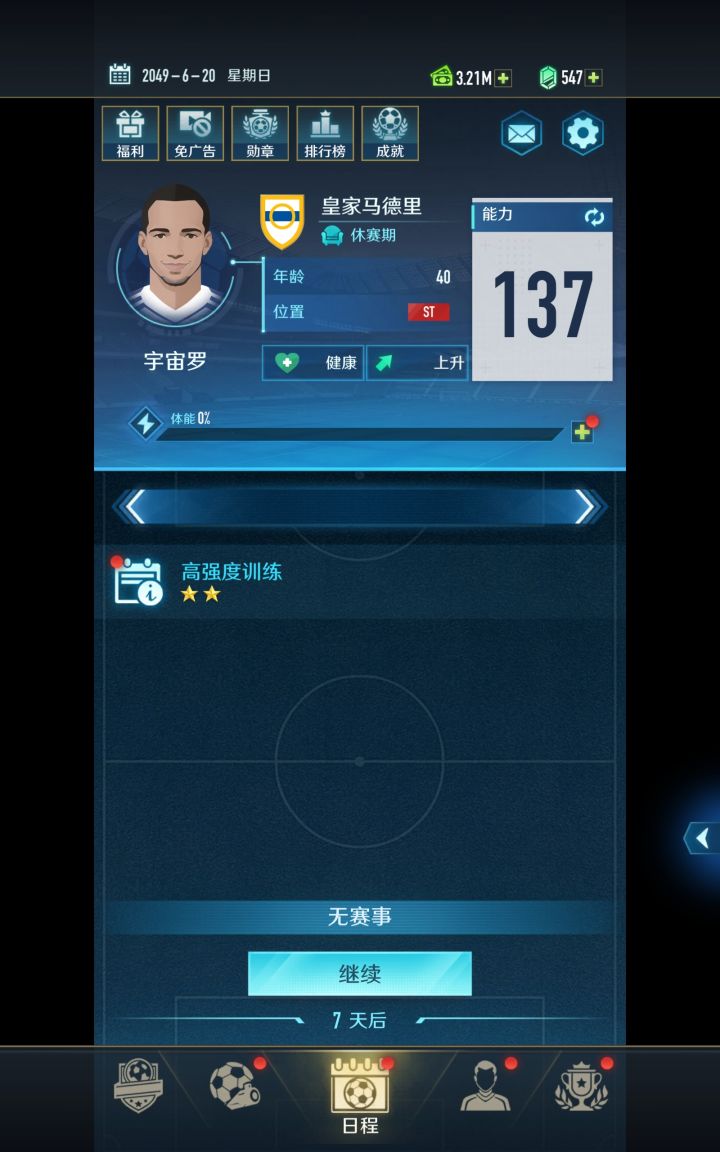720x1152 pixels.
Task: Refresh the 能力 ability rating
Action: (x=595, y=215)
